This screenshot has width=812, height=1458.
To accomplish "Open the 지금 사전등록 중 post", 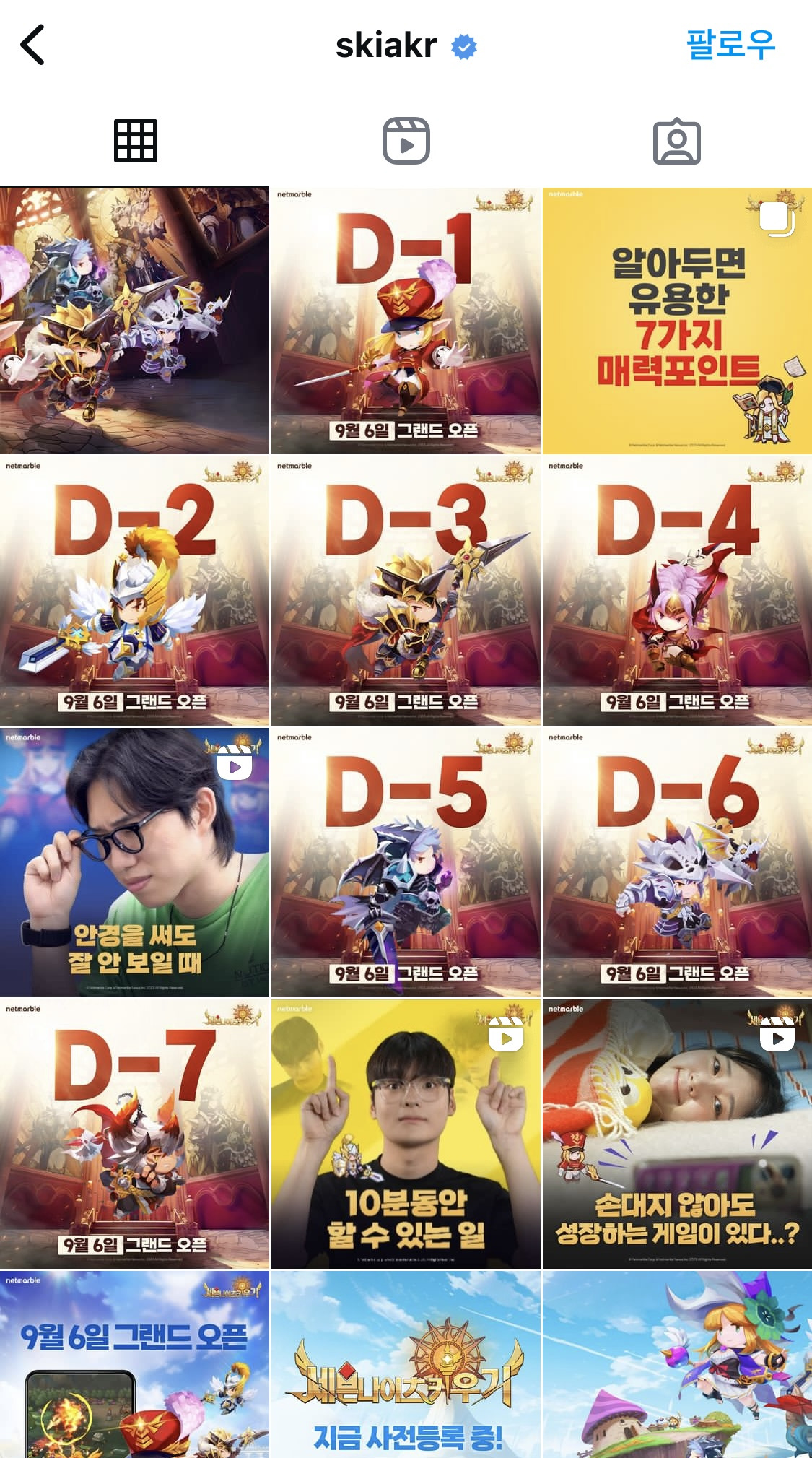I will (x=406, y=1364).
